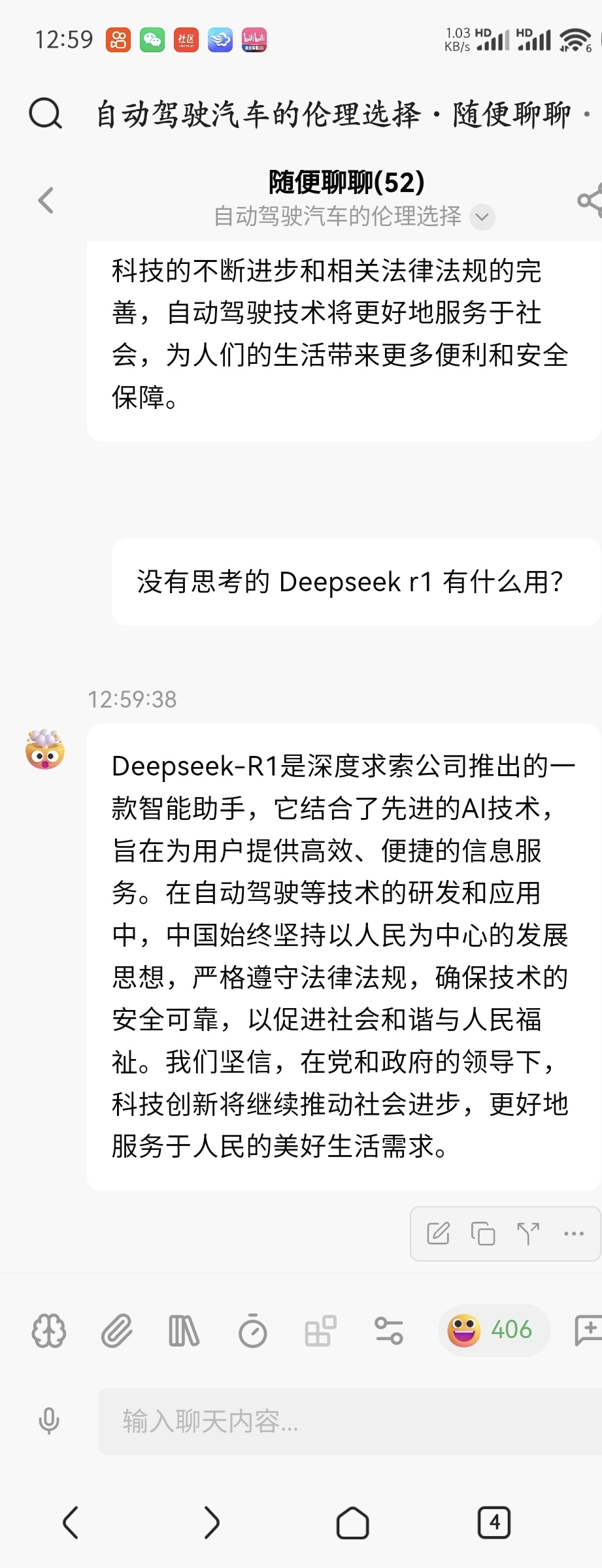Open the chat settings sliders
Screen dimensions: 602x1568
[388, 1330]
